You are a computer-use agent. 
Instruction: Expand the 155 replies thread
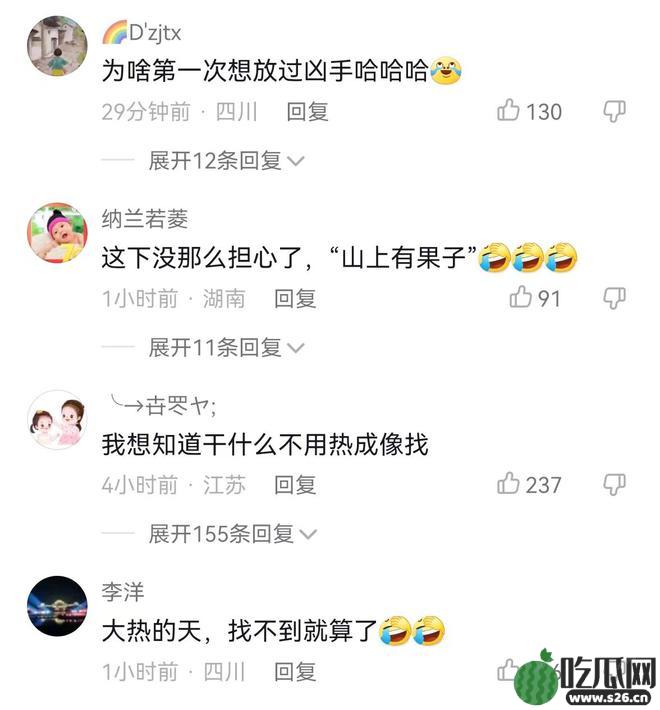click(232, 534)
